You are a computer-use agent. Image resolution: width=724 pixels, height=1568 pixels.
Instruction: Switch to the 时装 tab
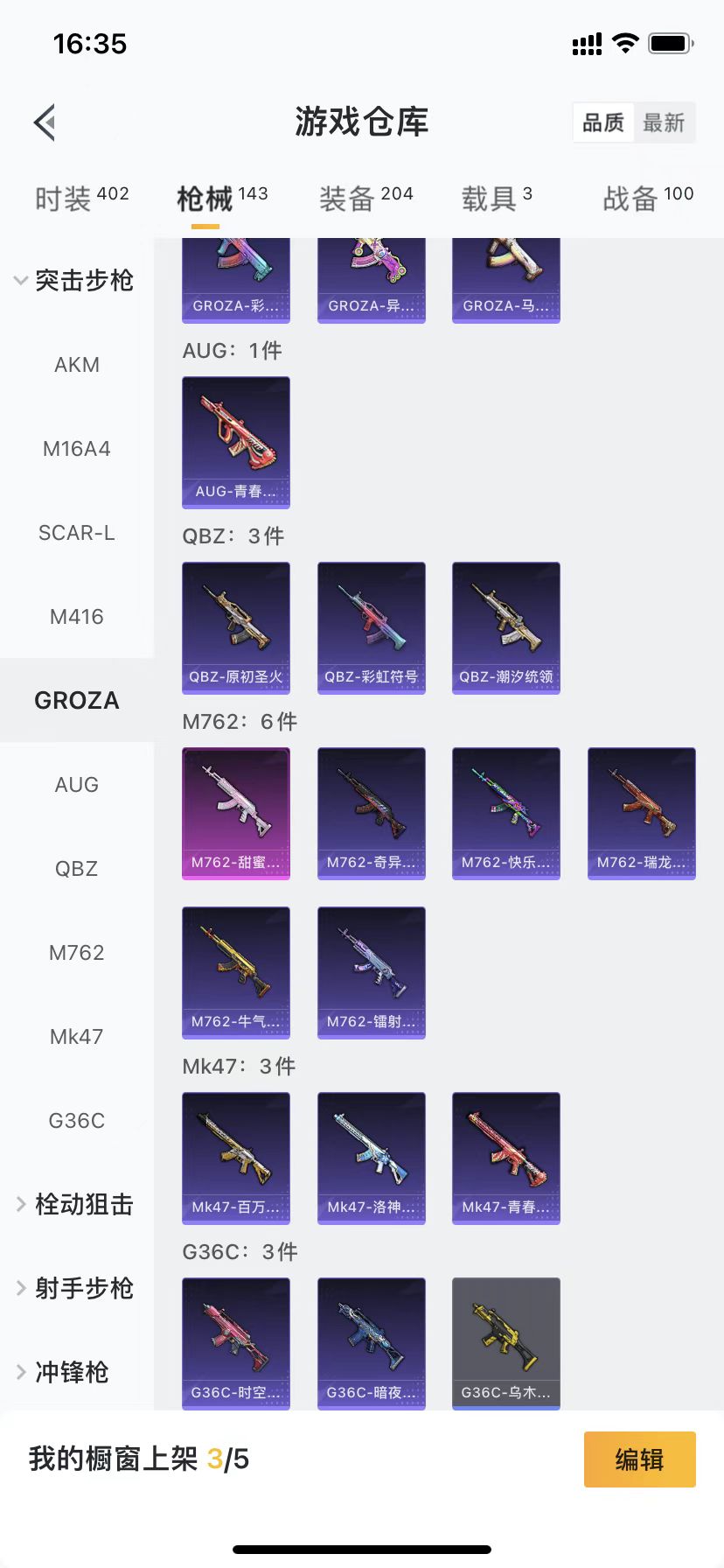tap(81, 199)
